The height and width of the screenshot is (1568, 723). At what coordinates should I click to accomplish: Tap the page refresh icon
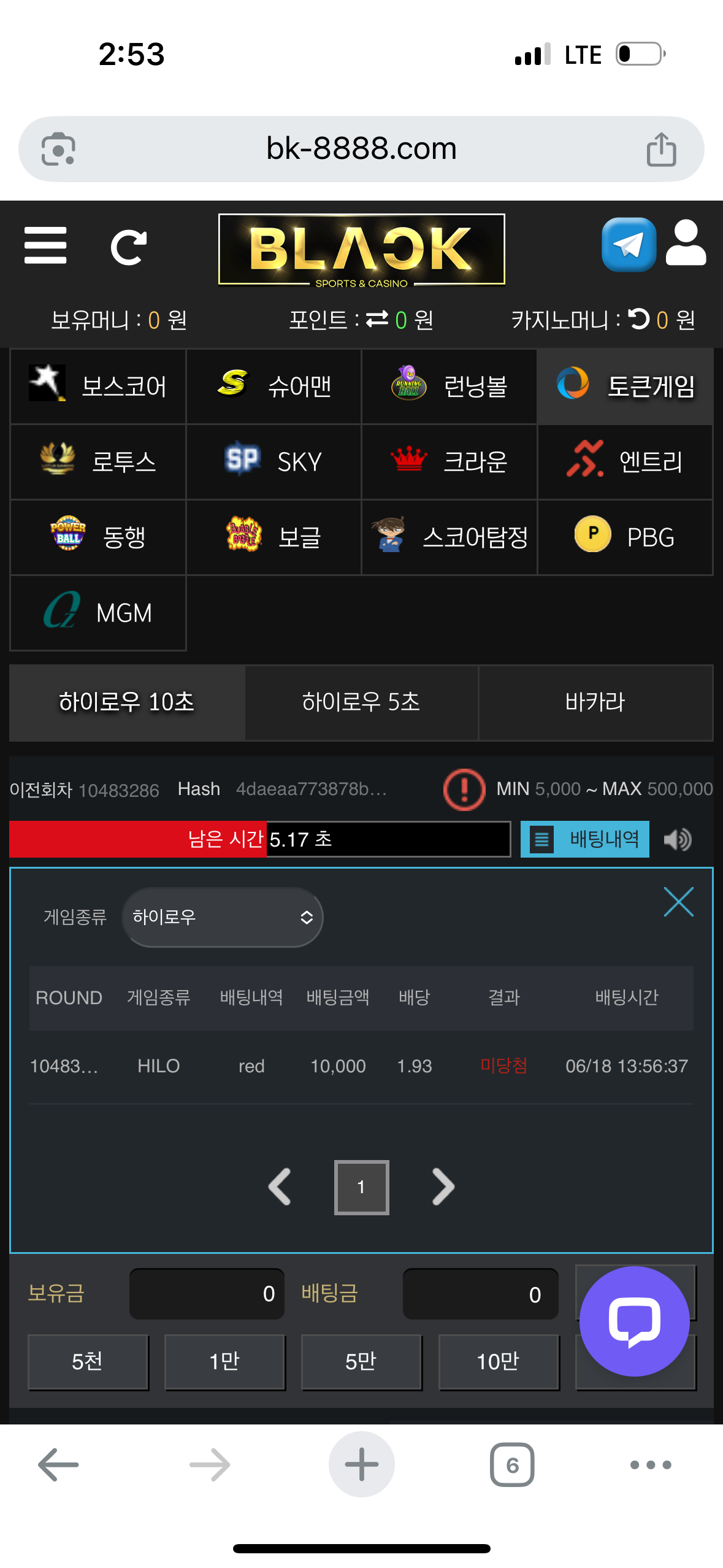128,247
